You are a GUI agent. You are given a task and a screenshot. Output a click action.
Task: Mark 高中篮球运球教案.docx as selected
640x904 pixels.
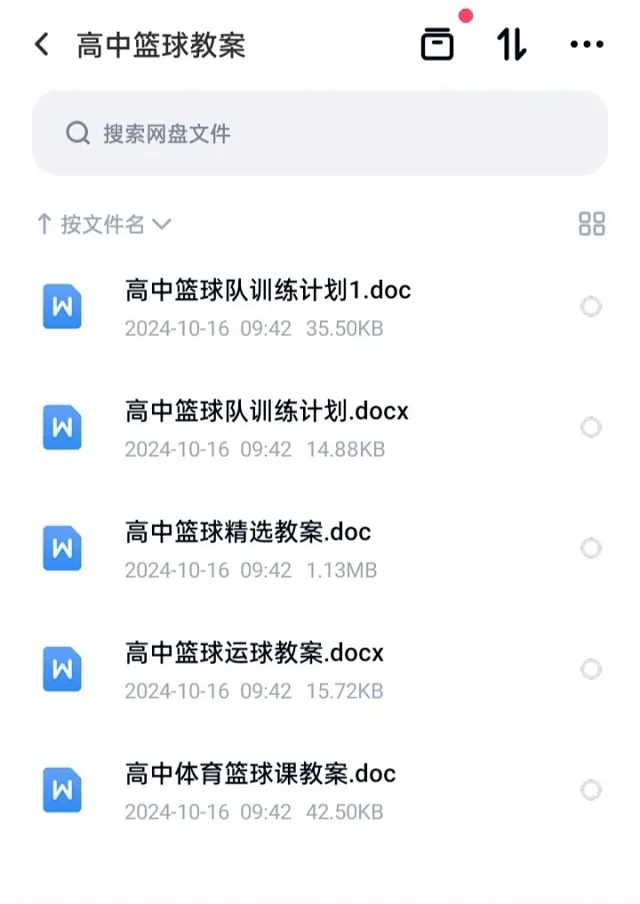click(x=591, y=669)
